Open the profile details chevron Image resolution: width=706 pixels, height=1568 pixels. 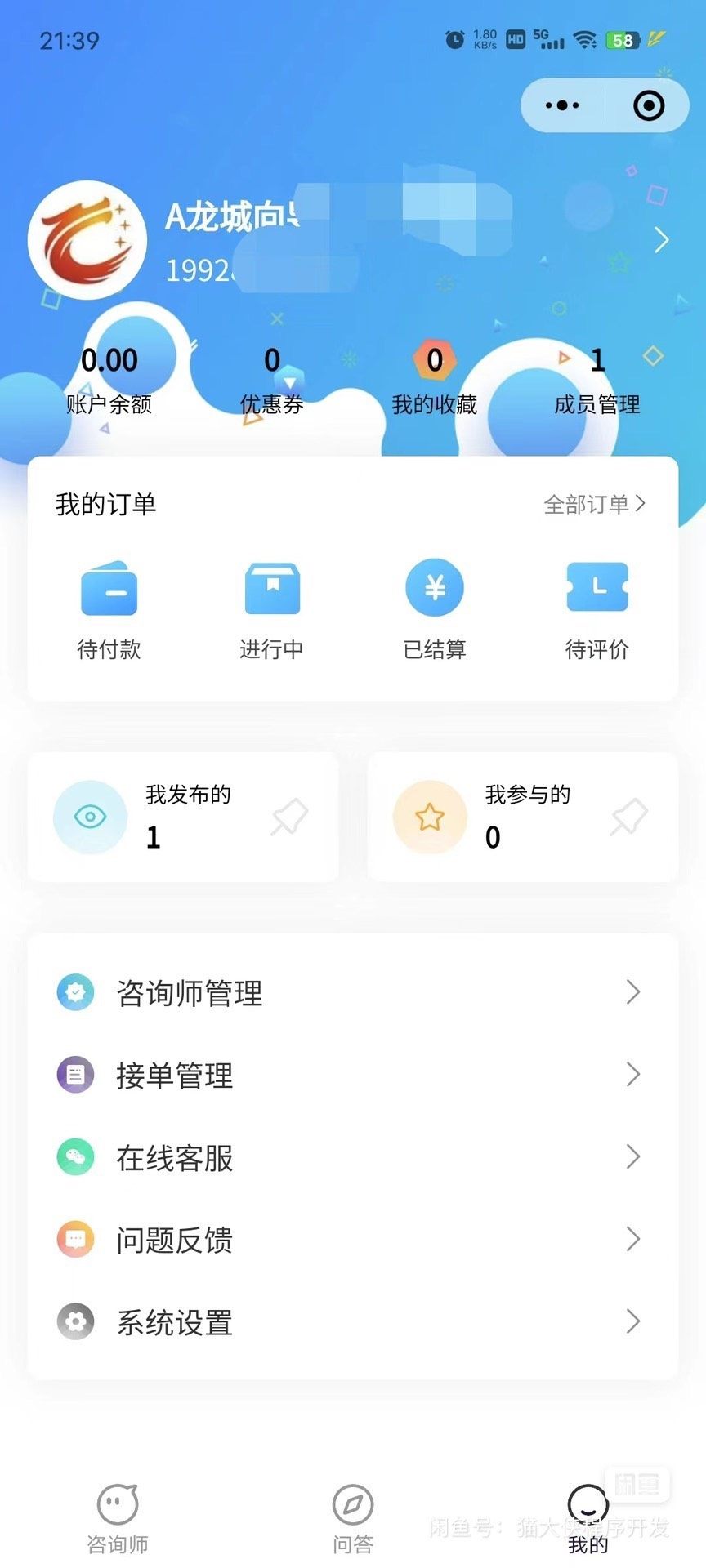(661, 240)
